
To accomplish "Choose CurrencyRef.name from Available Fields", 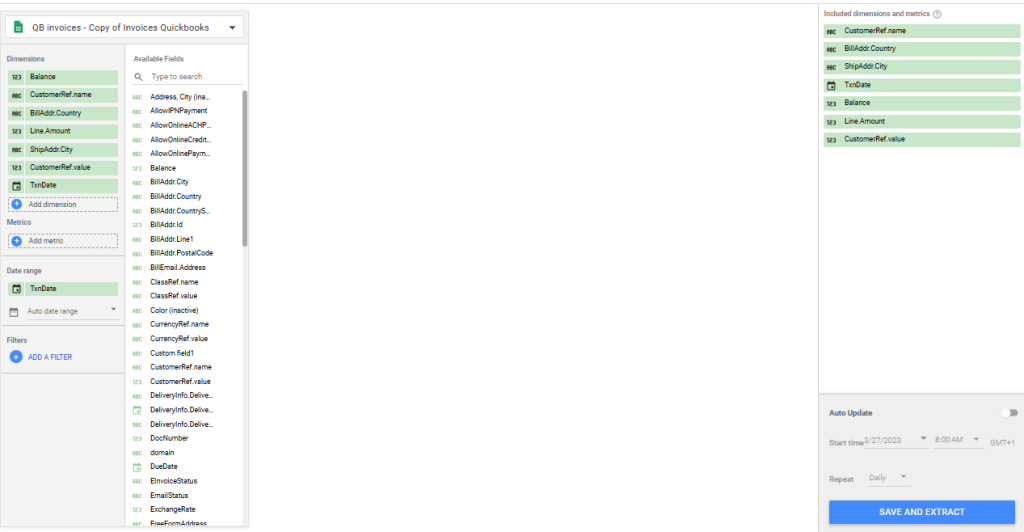I will tap(179, 324).
